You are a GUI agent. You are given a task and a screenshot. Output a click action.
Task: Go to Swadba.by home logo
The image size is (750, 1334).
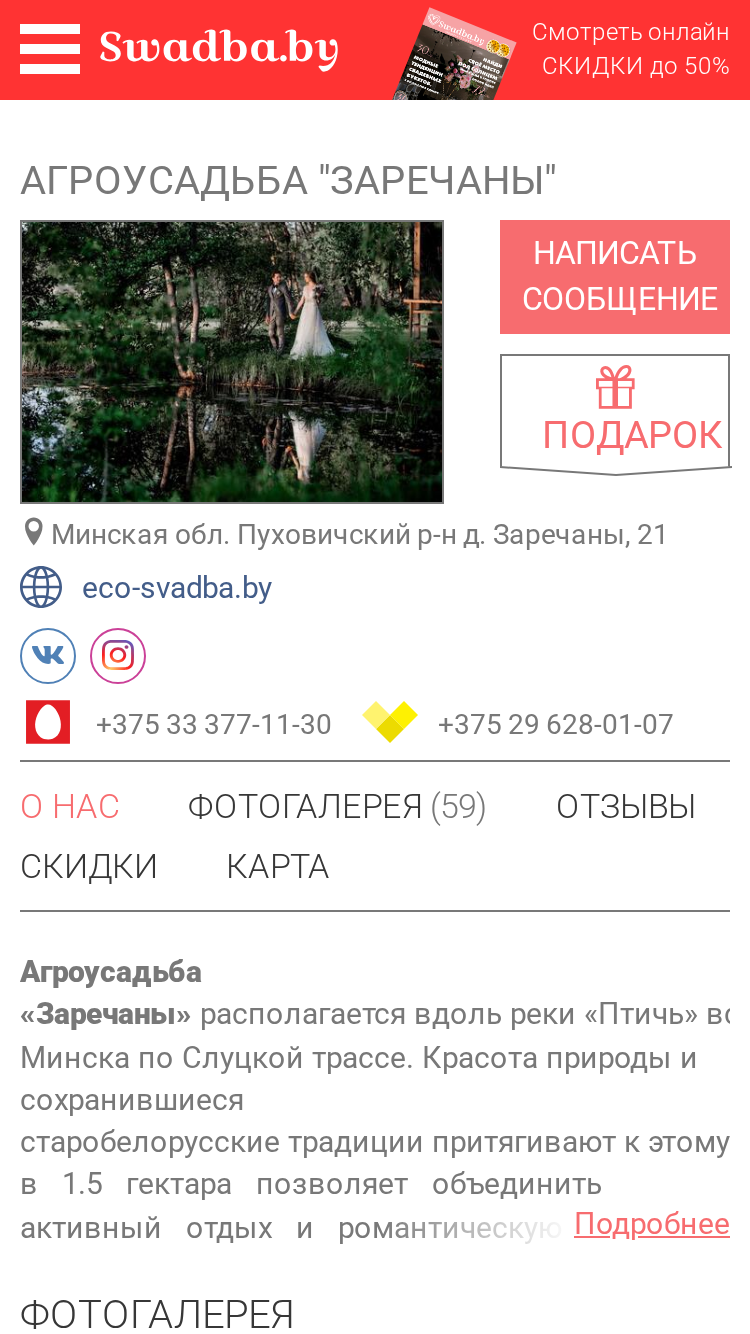[219, 48]
